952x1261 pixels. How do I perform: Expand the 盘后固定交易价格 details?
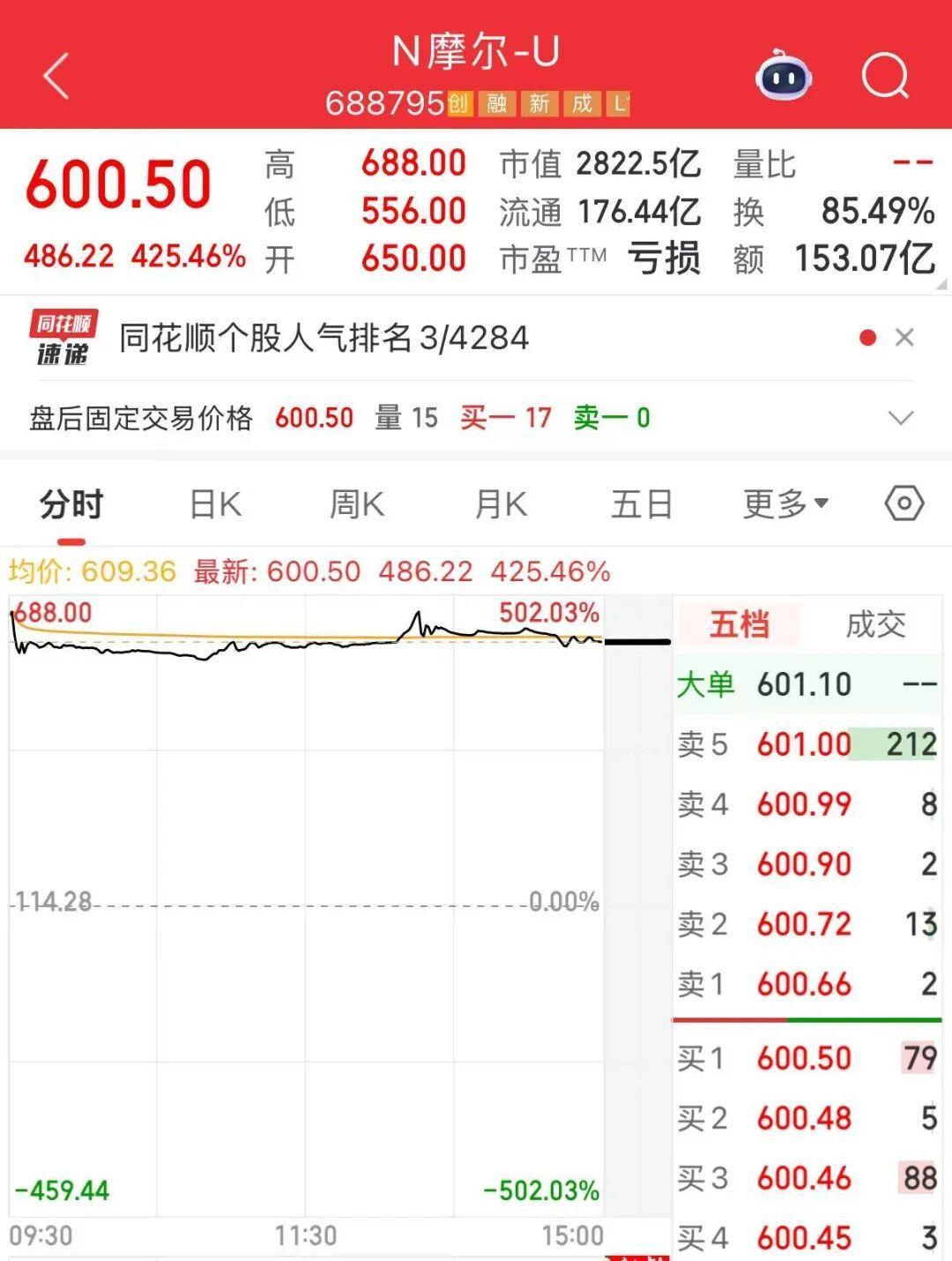click(900, 418)
